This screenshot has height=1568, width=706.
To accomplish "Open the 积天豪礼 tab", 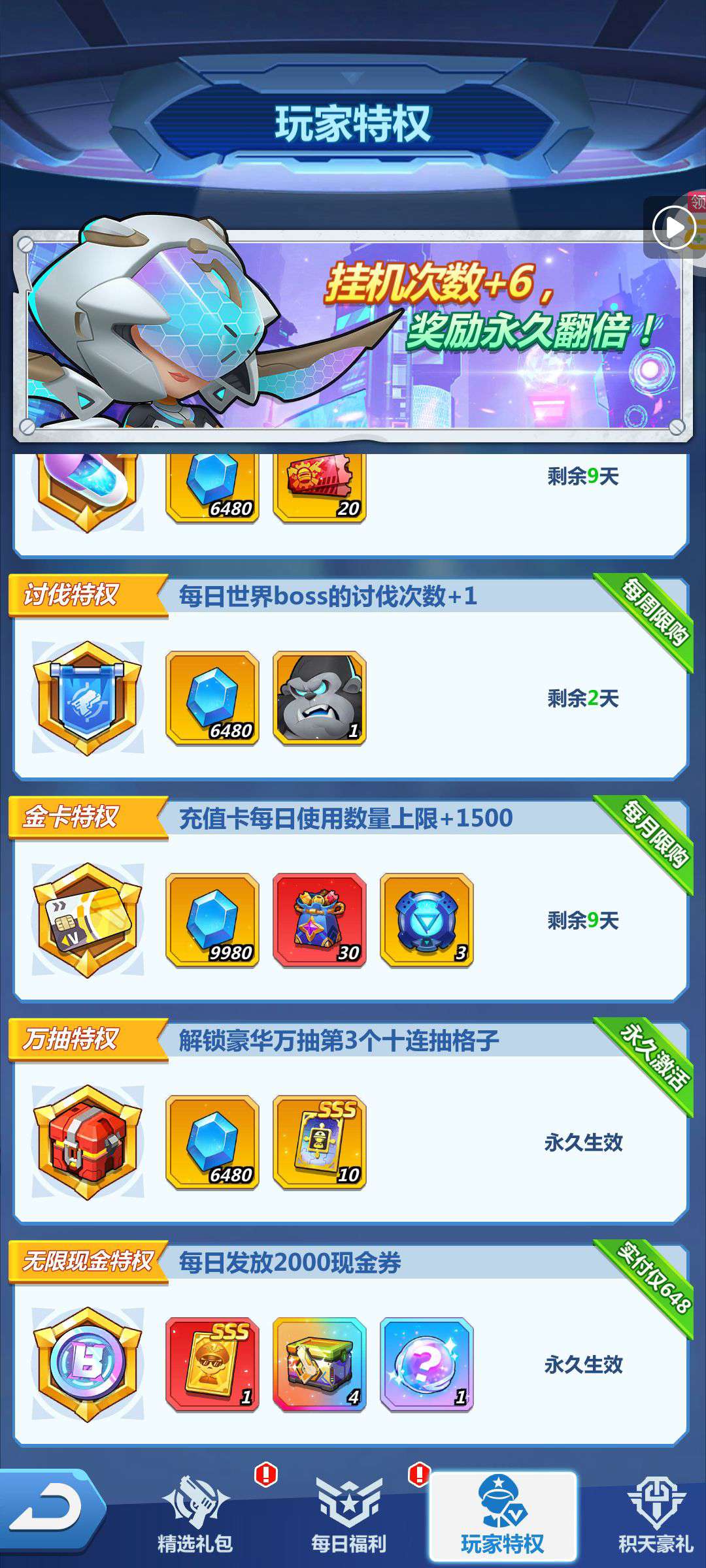I will 655,1516.
